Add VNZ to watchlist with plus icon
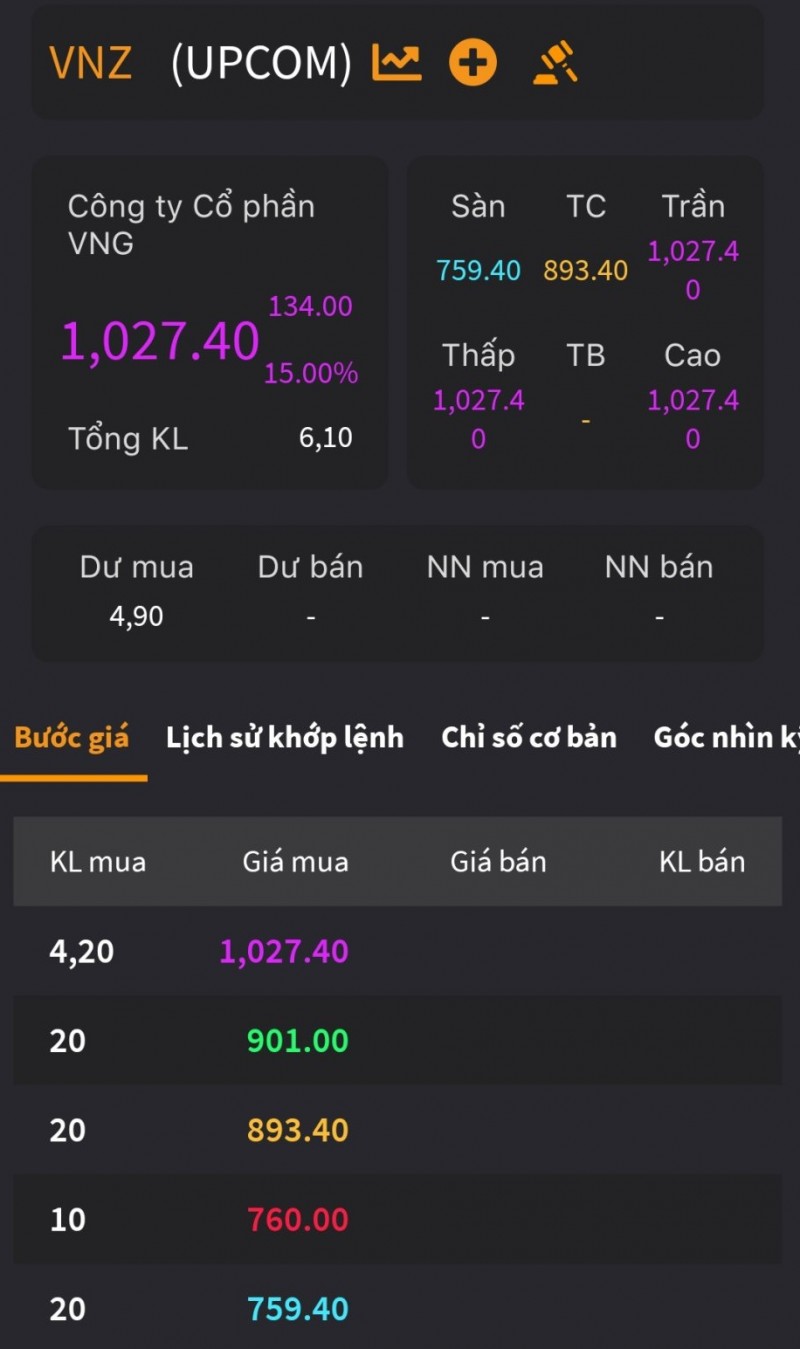This screenshot has height=1349, width=800. point(472,63)
